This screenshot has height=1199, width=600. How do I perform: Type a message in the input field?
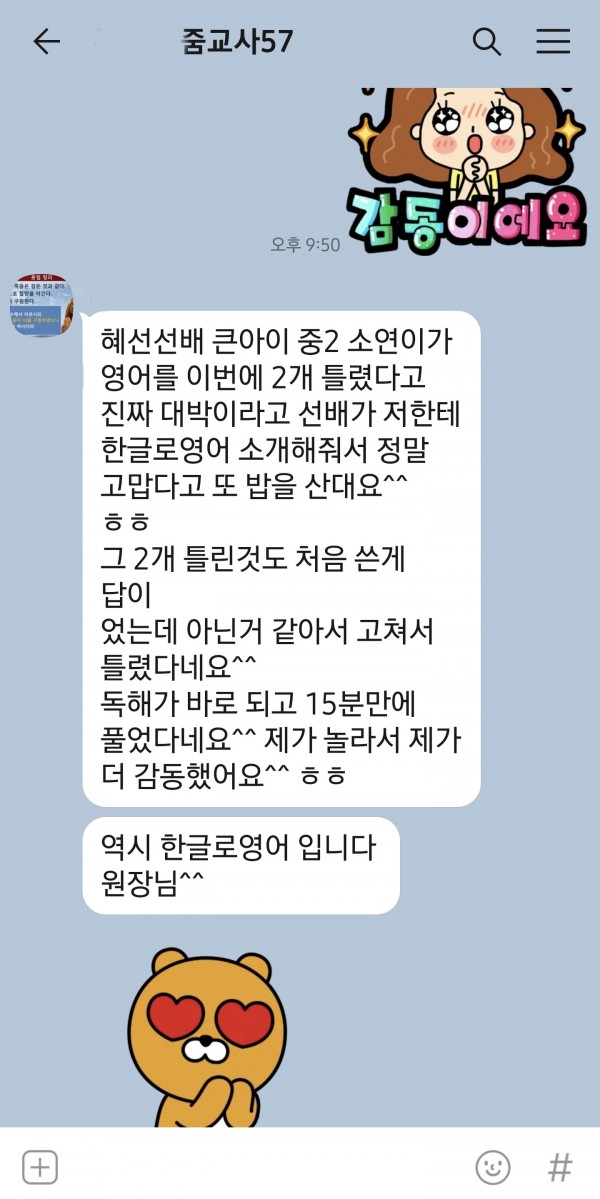(x=260, y=1166)
